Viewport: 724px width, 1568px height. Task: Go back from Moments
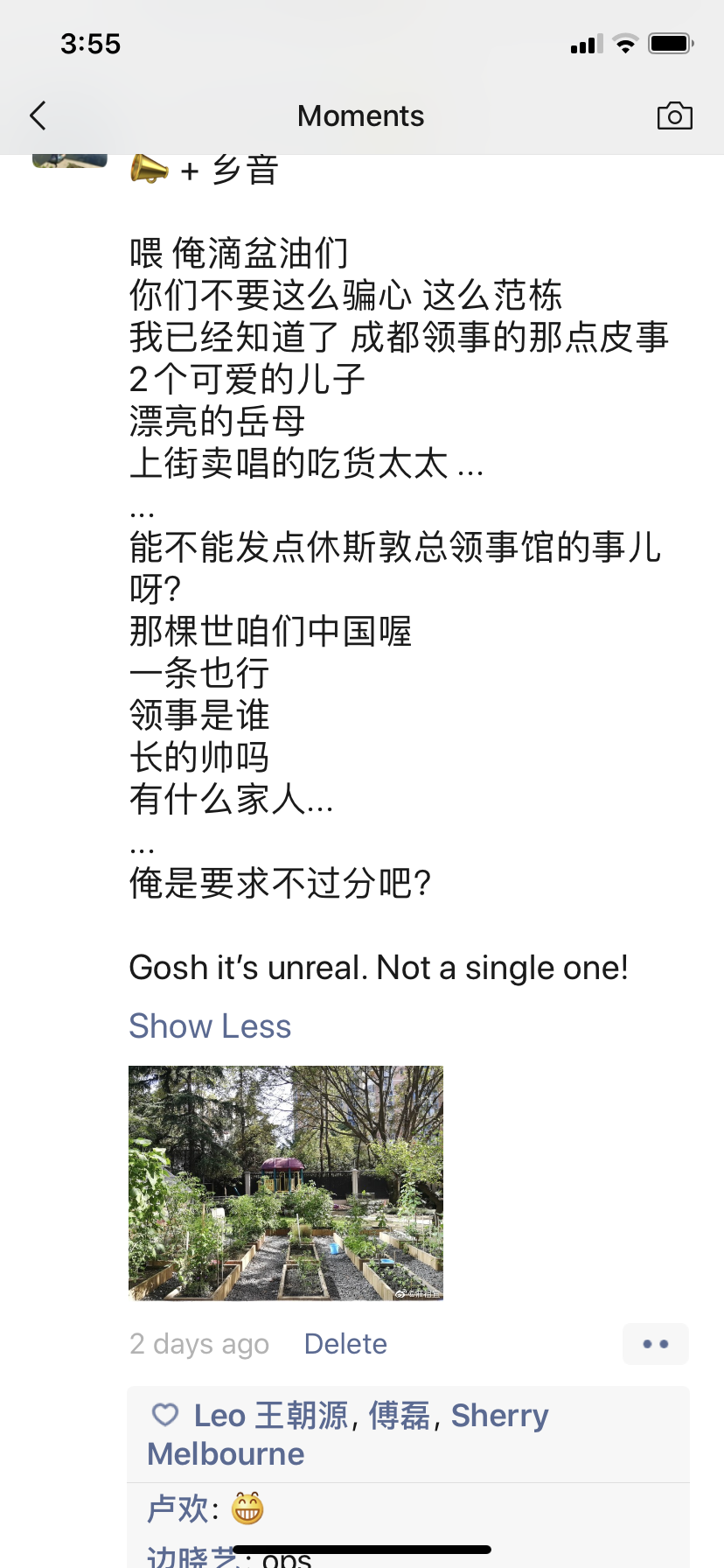[38, 115]
